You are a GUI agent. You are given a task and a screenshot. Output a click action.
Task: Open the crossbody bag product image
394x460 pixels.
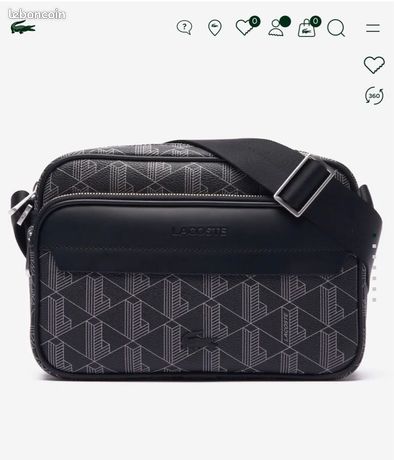pyautogui.click(x=197, y=260)
